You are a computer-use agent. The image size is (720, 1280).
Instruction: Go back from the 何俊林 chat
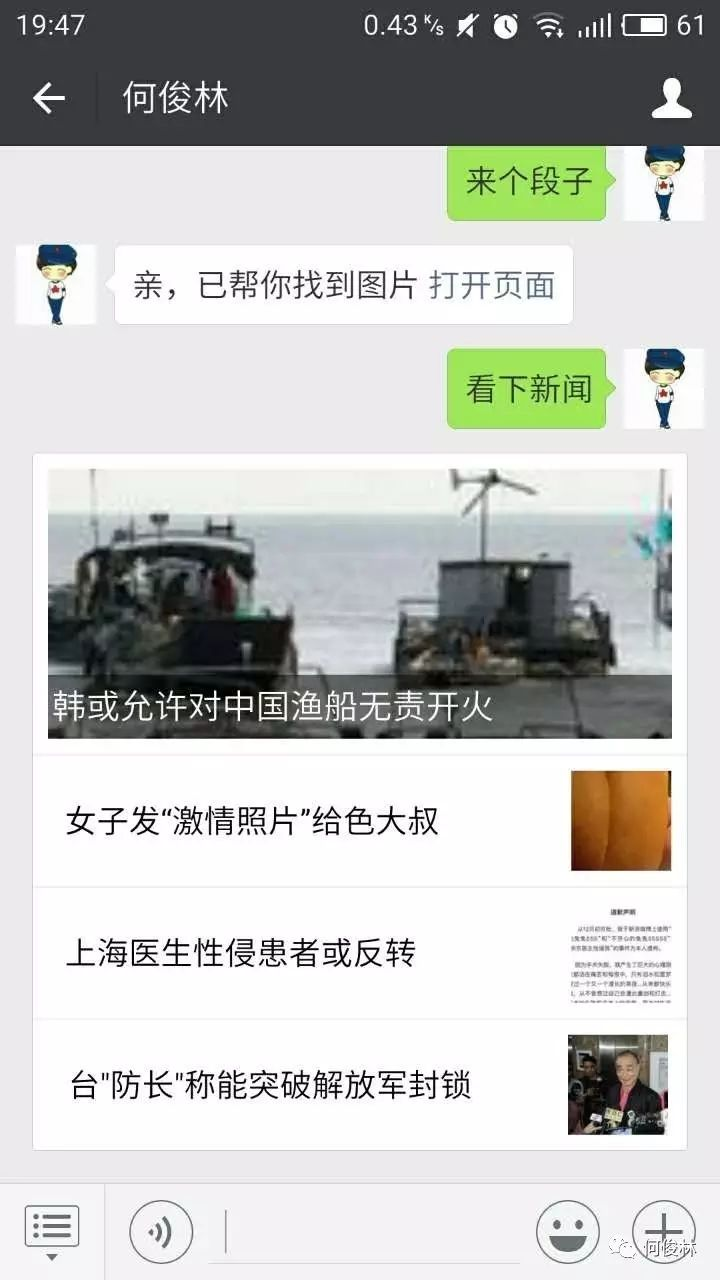pos(48,98)
